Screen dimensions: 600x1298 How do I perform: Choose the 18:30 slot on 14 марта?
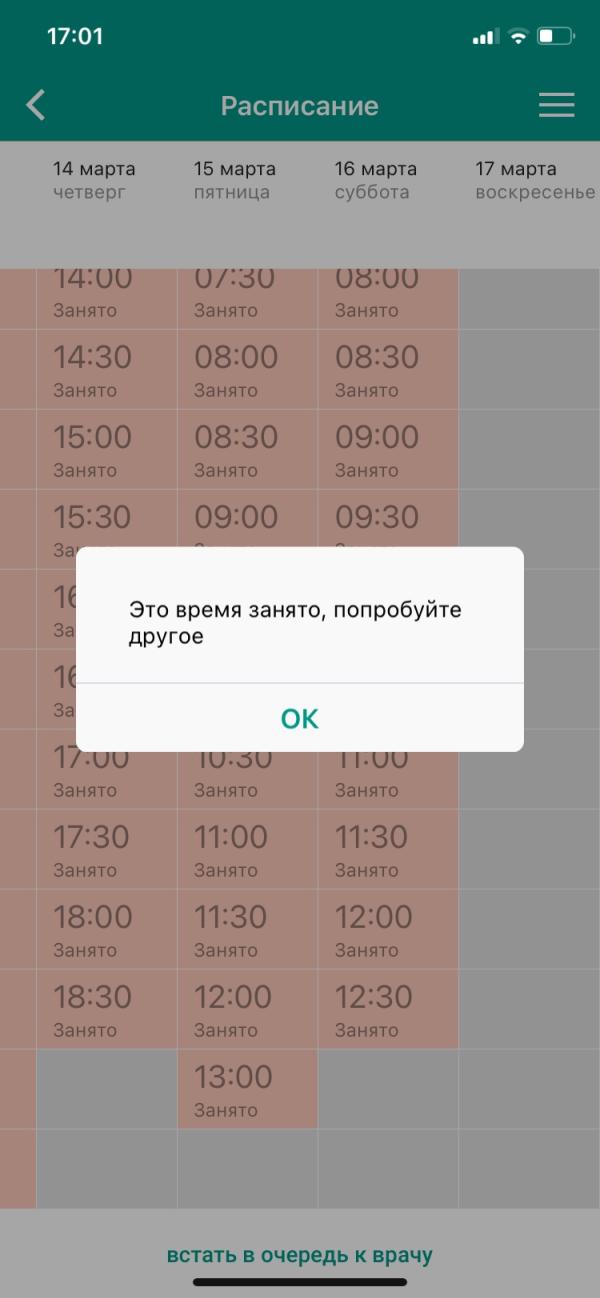(106, 1009)
